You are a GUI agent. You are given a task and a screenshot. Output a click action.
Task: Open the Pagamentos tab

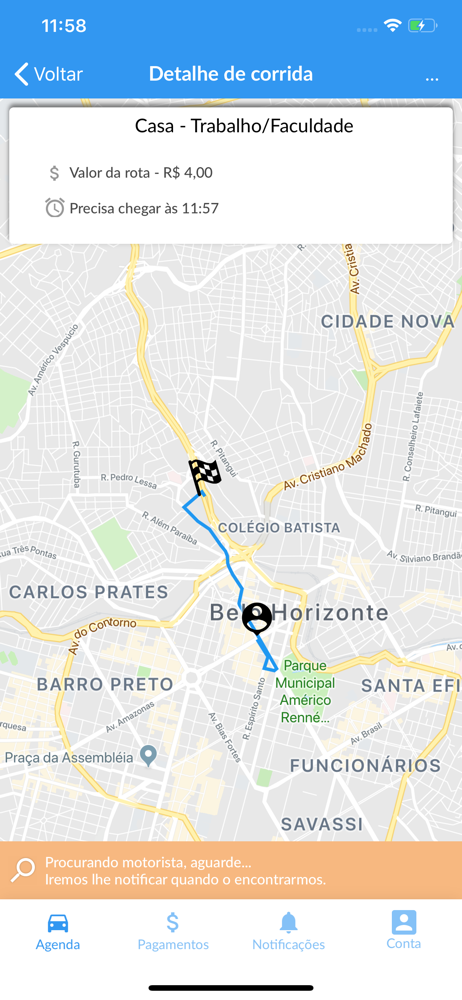pyautogui.click(x=173, y=931)
